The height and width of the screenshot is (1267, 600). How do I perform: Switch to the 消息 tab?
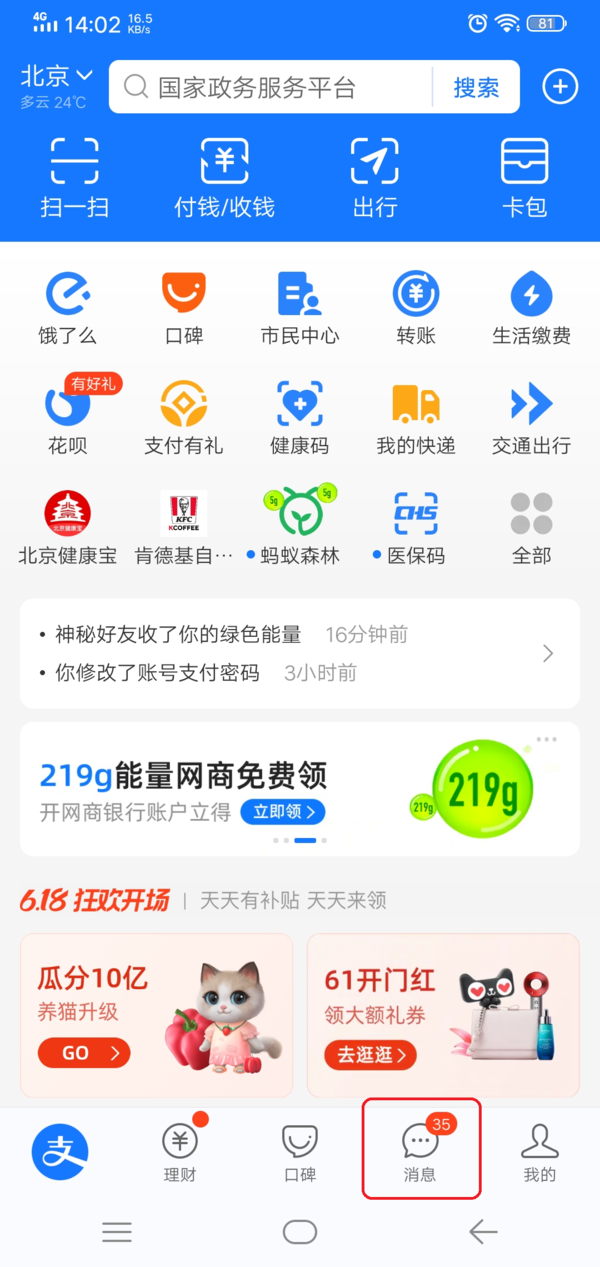[421, 1152]
